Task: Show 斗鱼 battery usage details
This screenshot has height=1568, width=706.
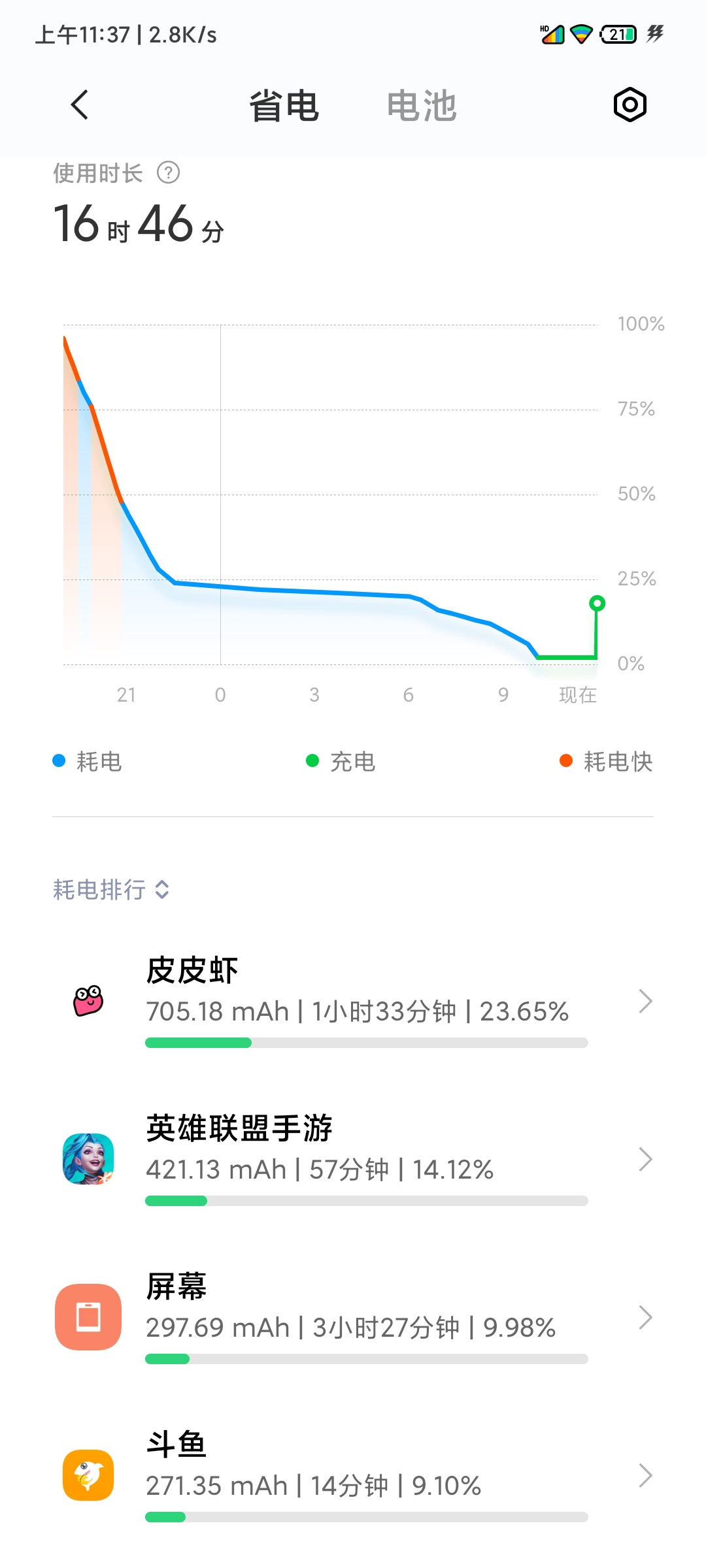Action: (353, 1475)
